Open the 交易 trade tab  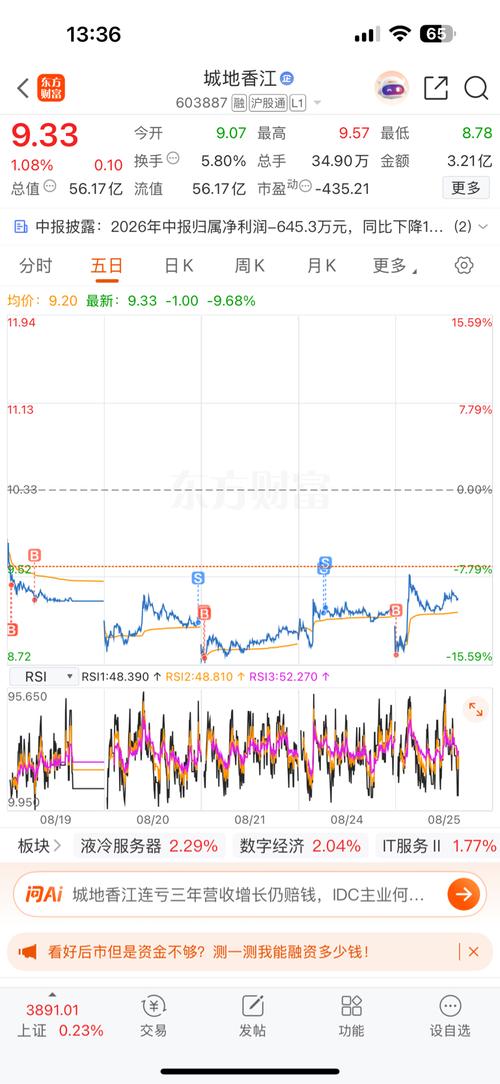[154, 1016]
